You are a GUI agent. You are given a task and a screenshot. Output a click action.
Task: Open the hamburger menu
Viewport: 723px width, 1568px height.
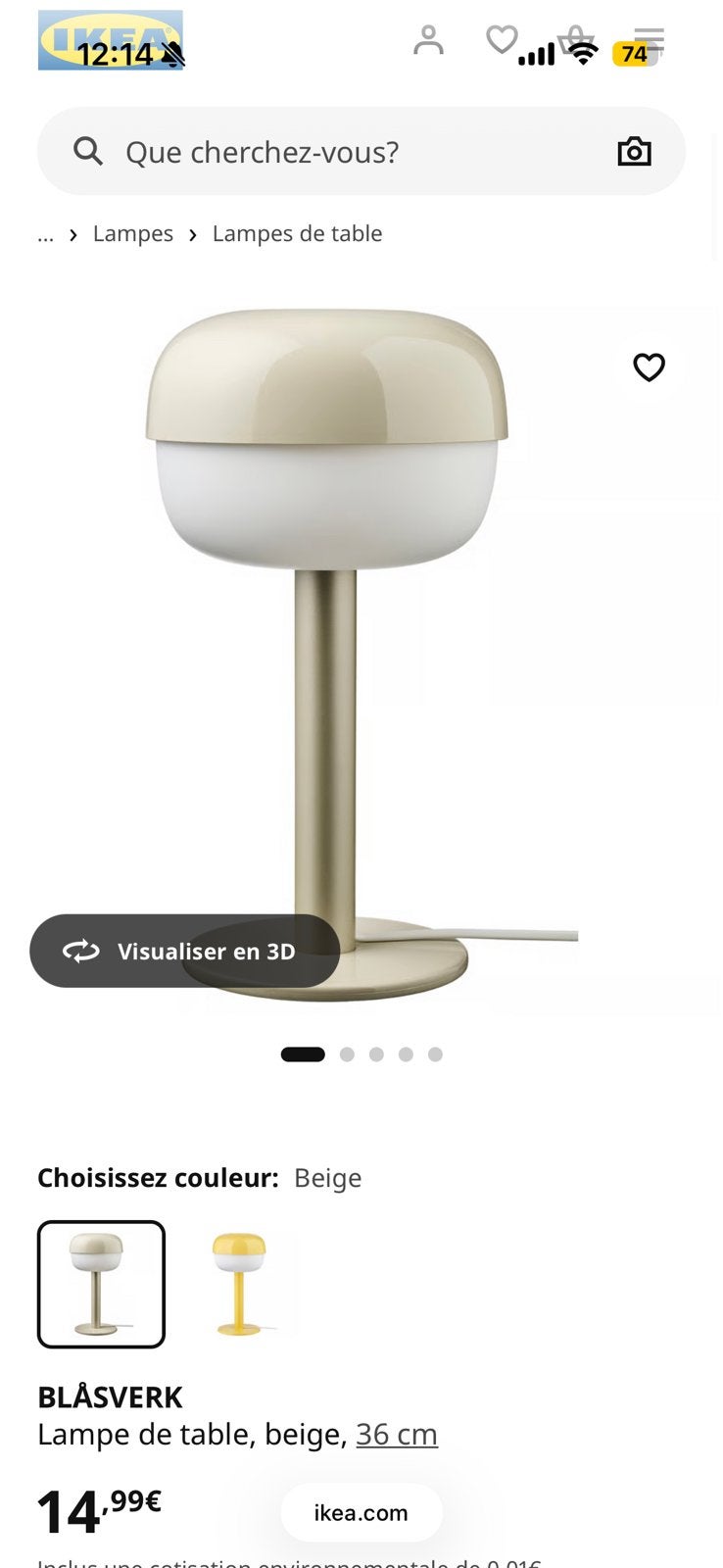[x=650, y=40]
